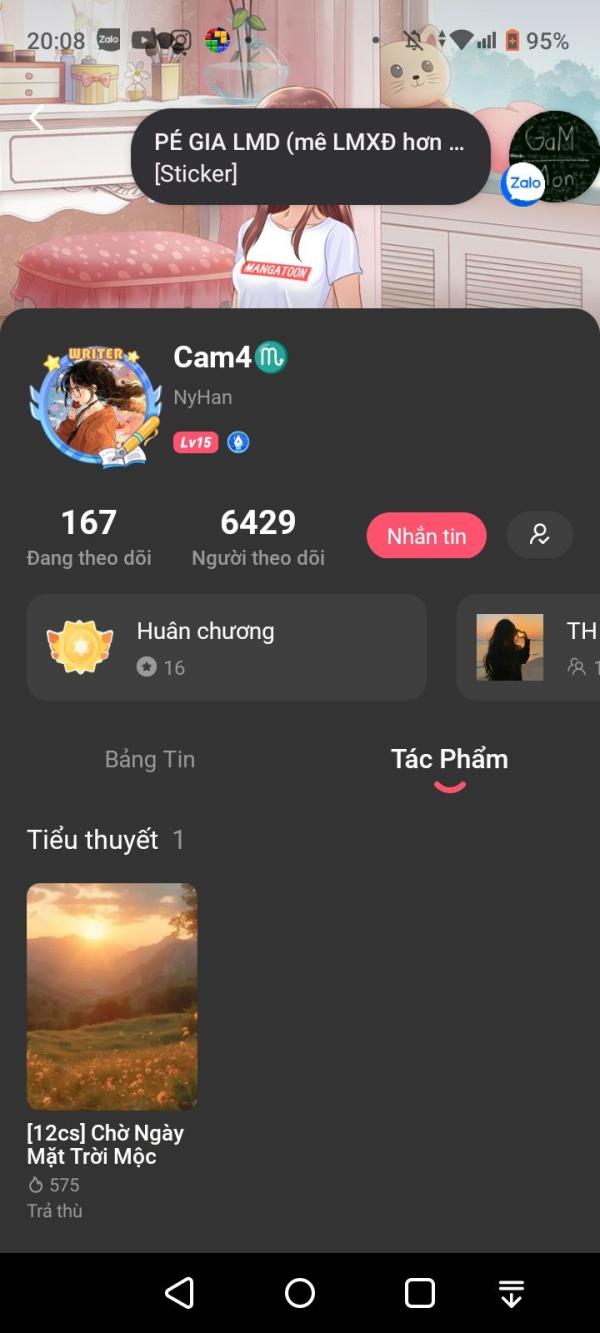
Task: Open the Zalo sticker notification banner
Action: (x=311, y=157)
